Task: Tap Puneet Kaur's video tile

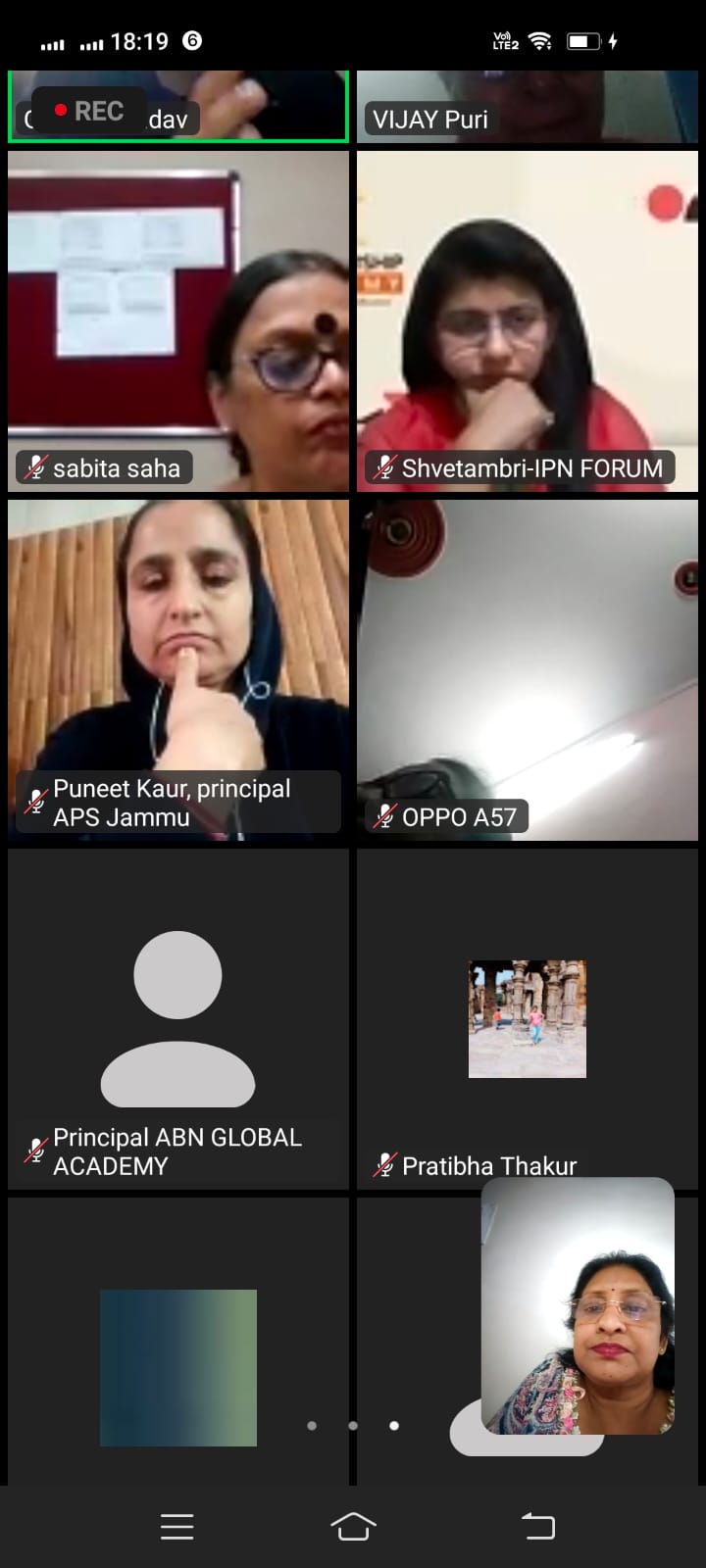Action: 177,669
